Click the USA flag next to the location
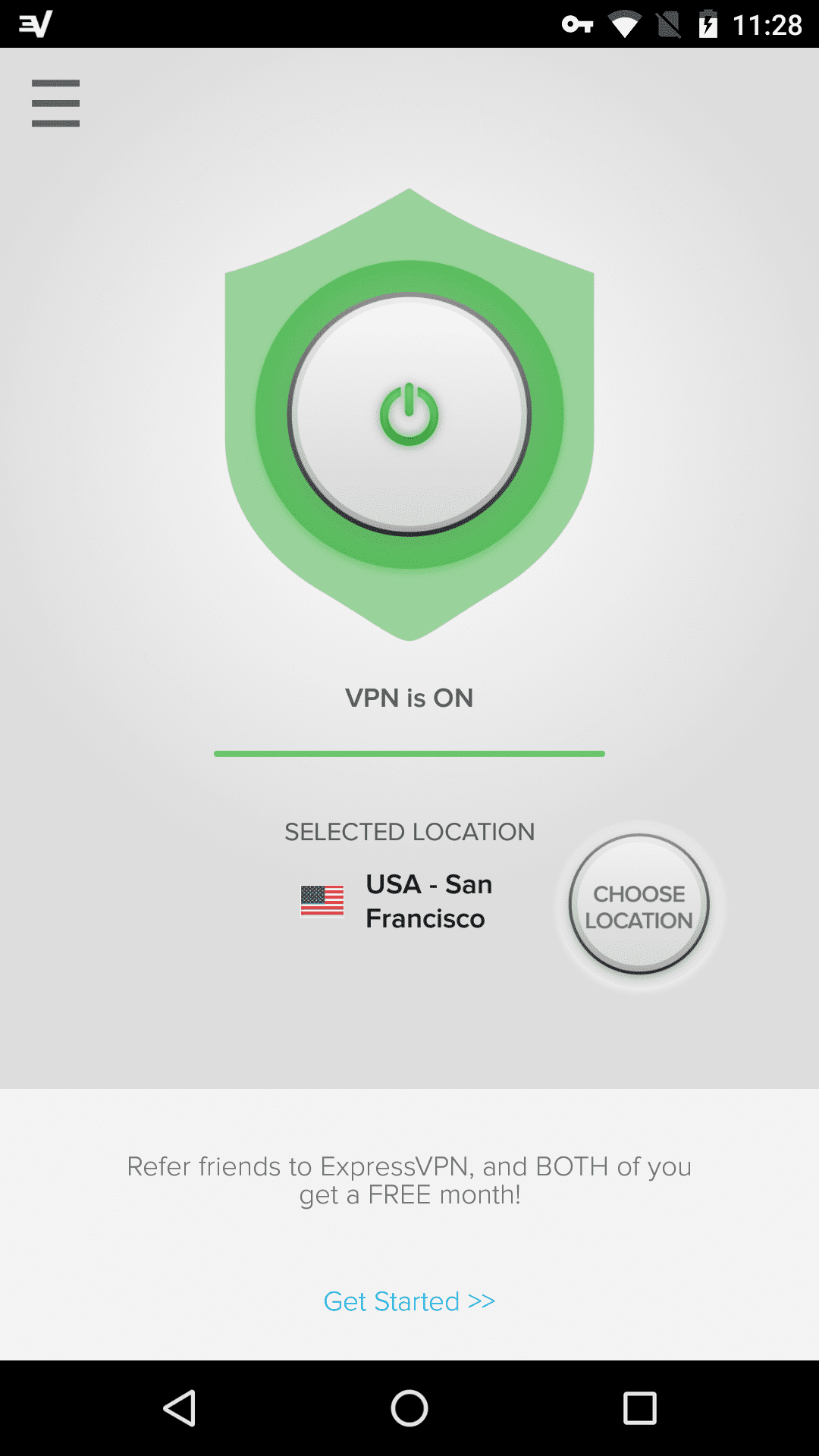 pyautogui.click(x=322, y=901)
